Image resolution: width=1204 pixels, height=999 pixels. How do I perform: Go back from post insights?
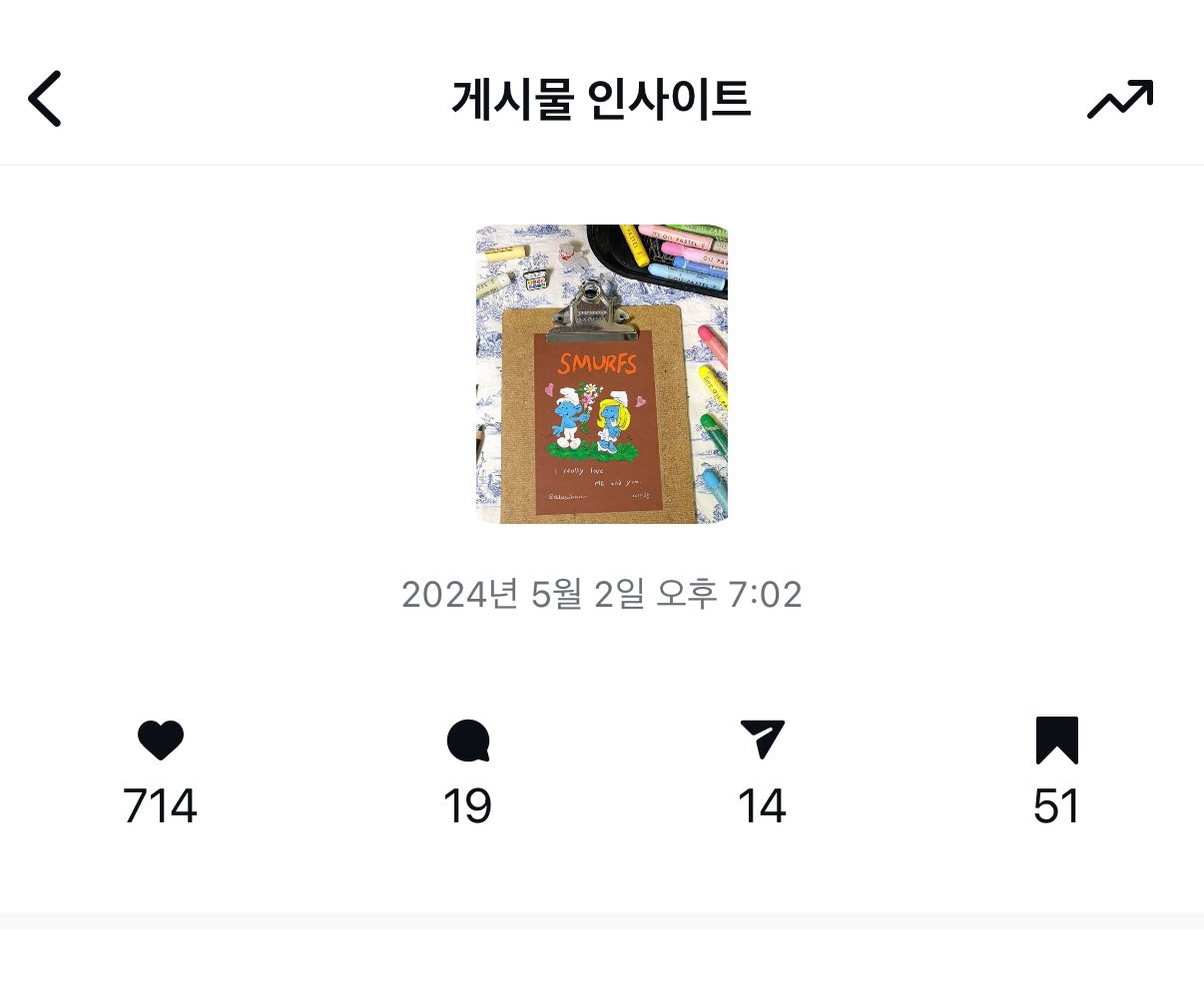coord(45,99)
